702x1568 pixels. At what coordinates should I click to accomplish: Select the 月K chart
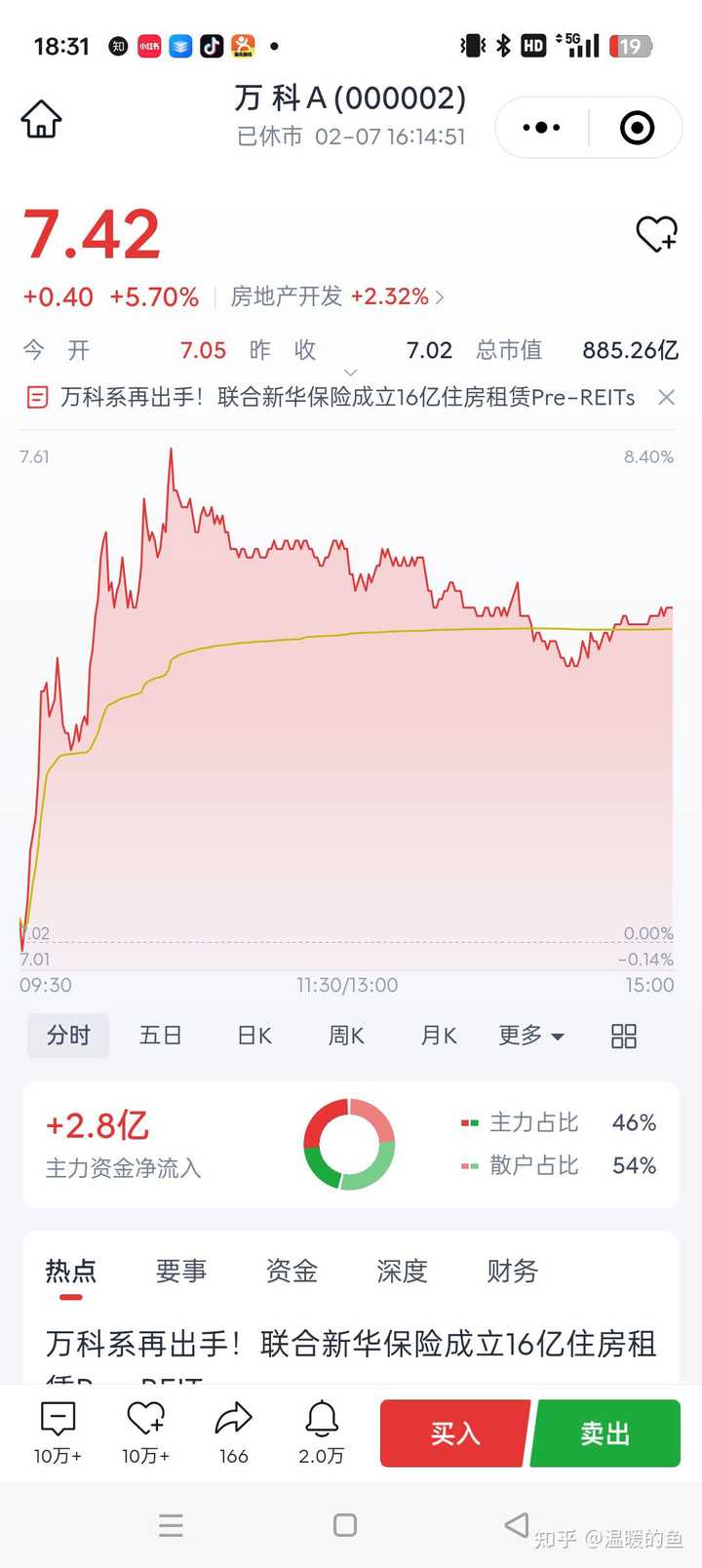coord(438,1036)
